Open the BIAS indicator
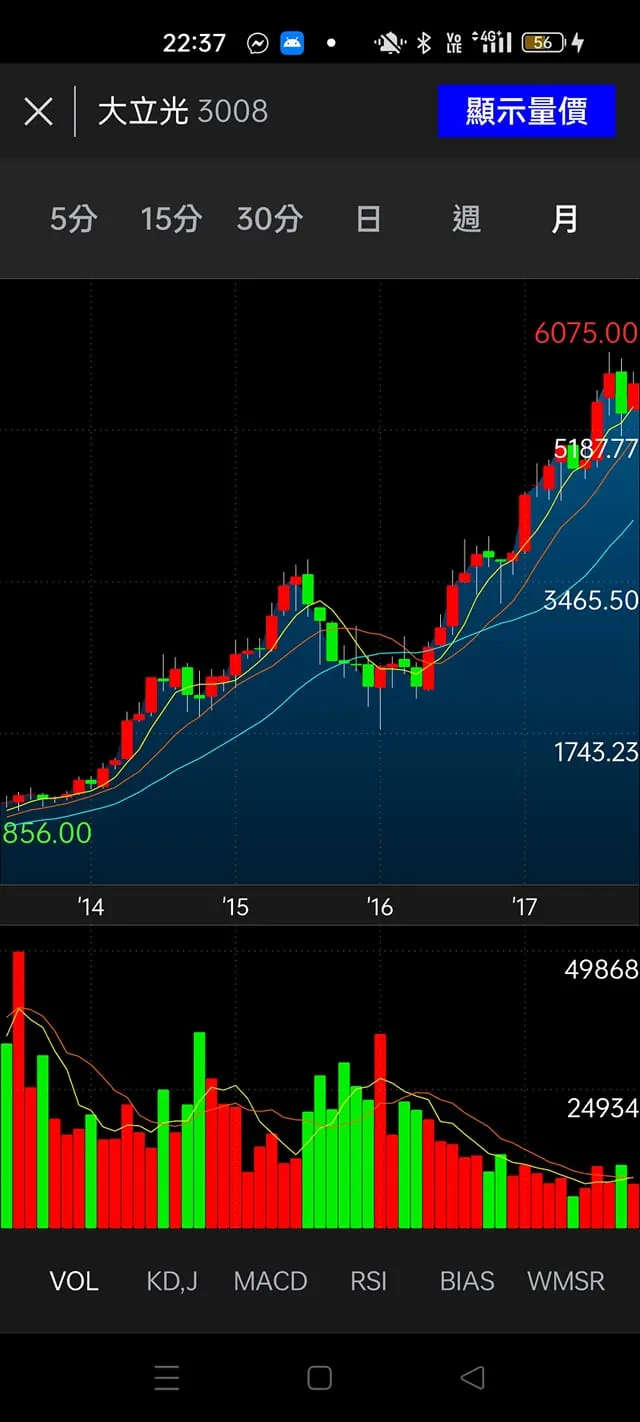Viewport: 640px width, 1422px height. tap(467, 1281)
